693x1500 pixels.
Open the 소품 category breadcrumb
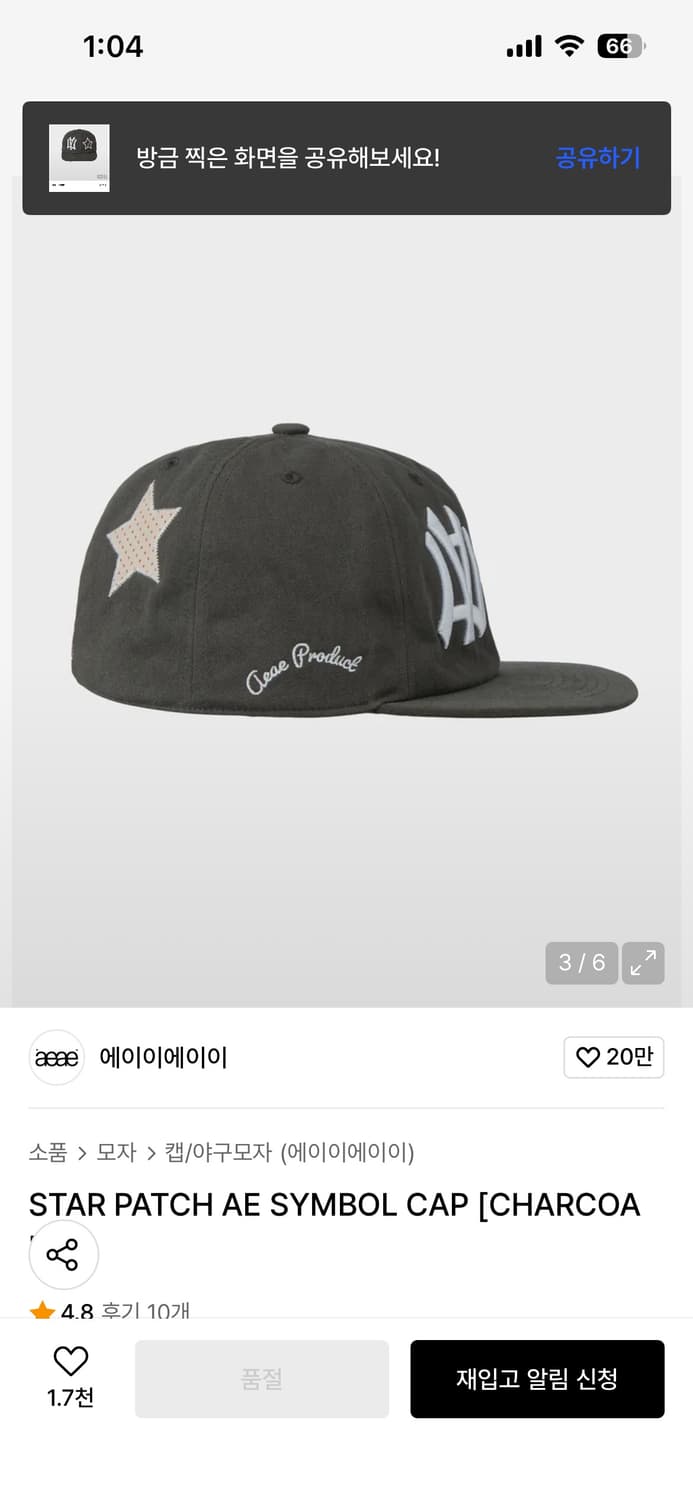click(x=47, y=1152)
